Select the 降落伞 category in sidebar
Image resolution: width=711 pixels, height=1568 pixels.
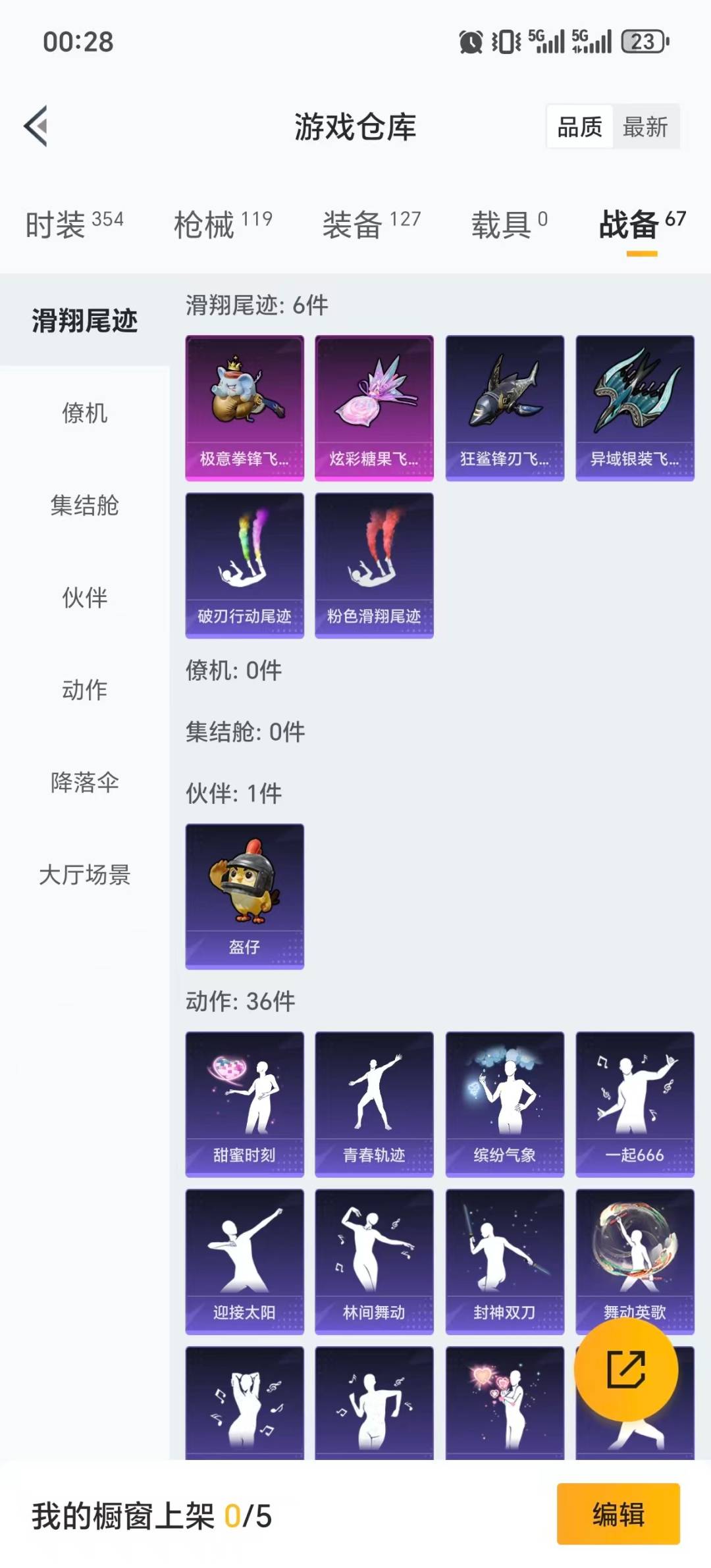[x=86, y=783]
